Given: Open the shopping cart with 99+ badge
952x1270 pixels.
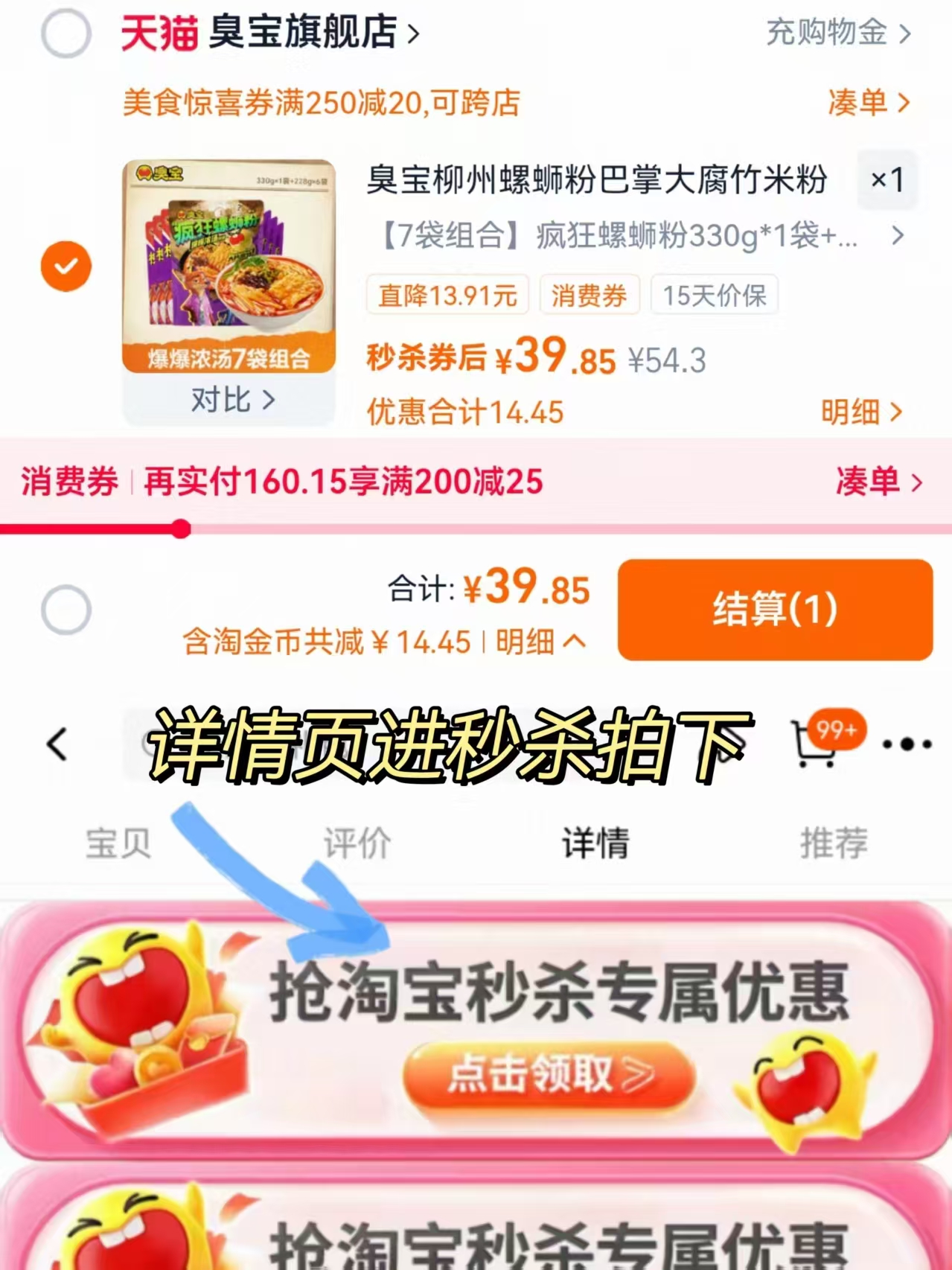Looking at the screenshot, I should click(x=816, y=743).
